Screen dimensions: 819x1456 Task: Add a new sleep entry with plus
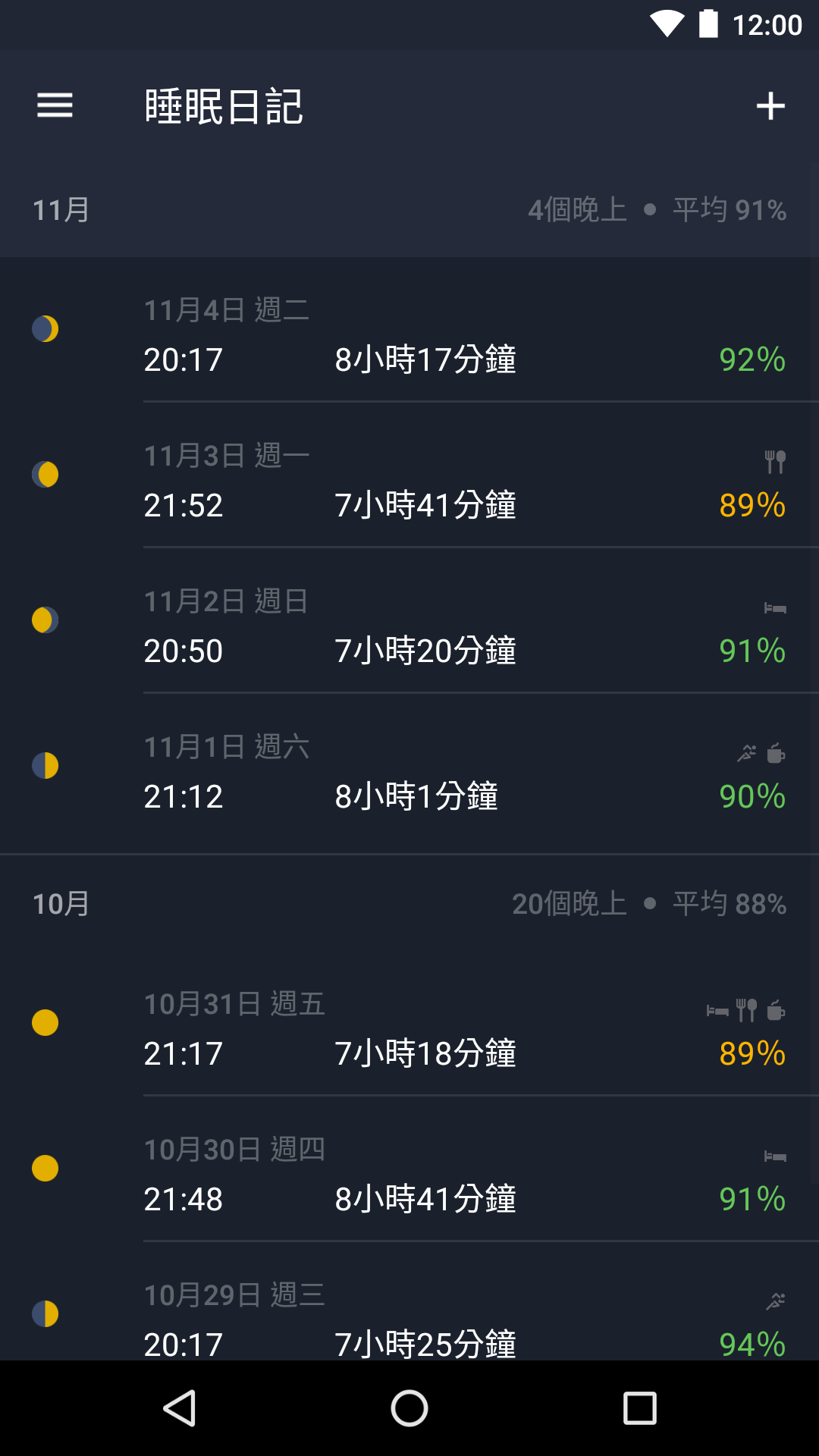tap(770, 105)
